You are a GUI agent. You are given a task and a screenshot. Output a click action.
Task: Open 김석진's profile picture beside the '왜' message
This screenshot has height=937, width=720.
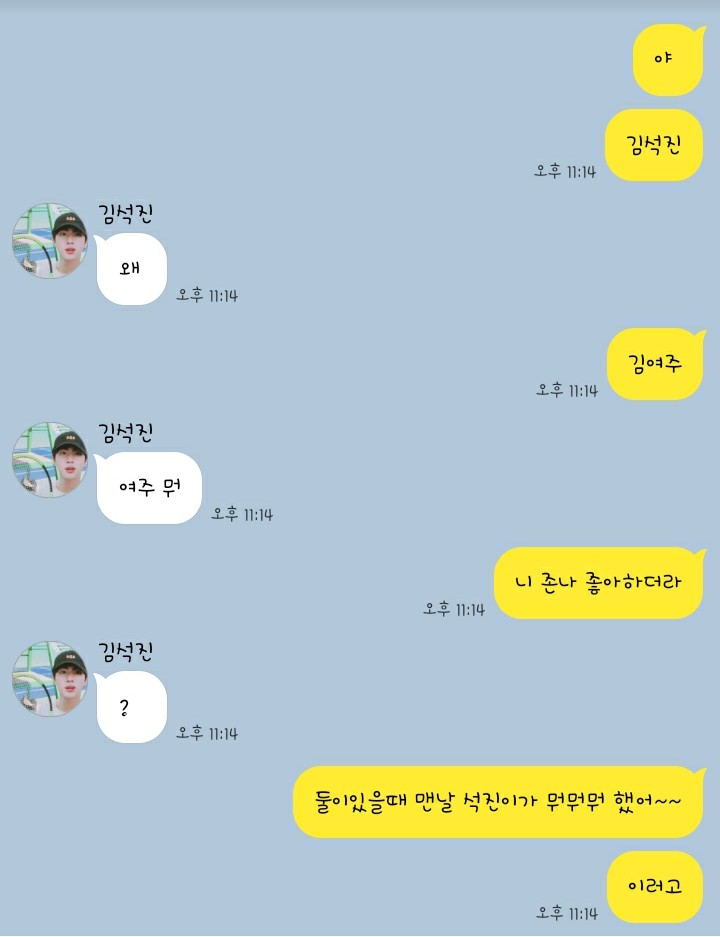pos(50,240)
